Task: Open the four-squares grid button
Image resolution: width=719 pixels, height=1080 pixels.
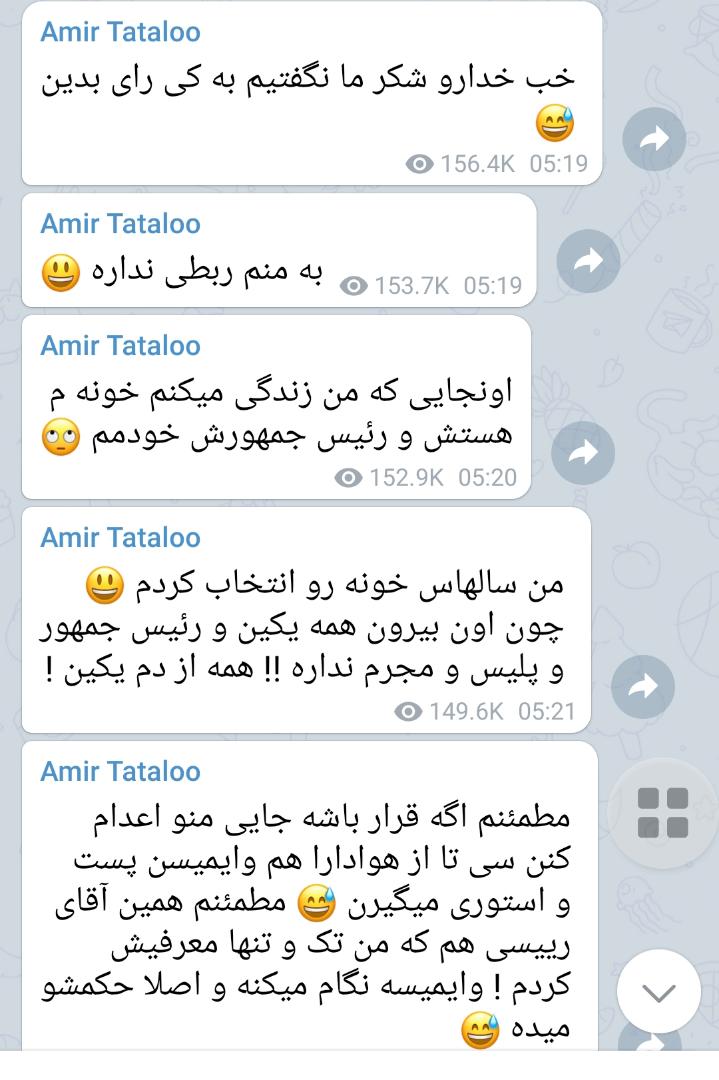Action: (663, 812)
